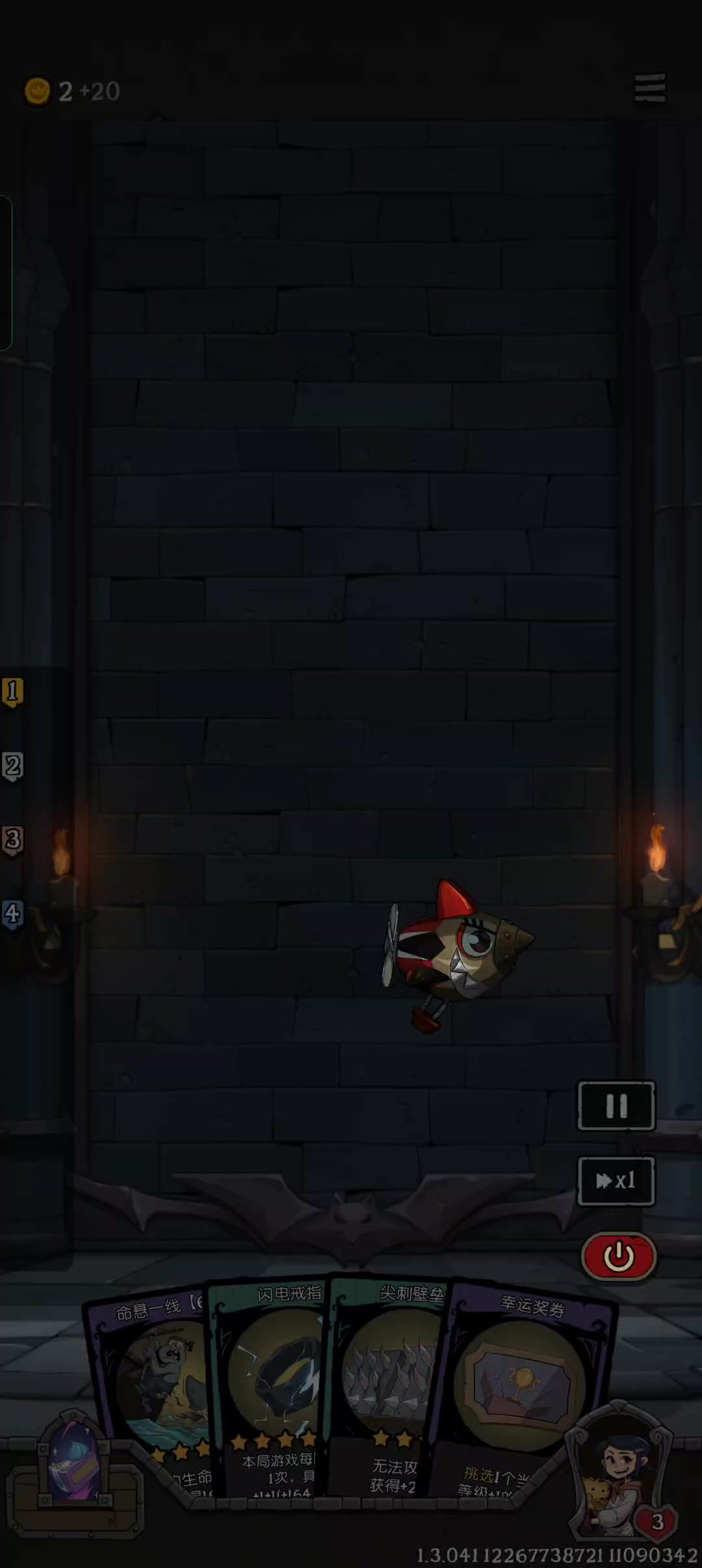Switch to side tab 4
702x1568 pixels.
click(13, 914)
